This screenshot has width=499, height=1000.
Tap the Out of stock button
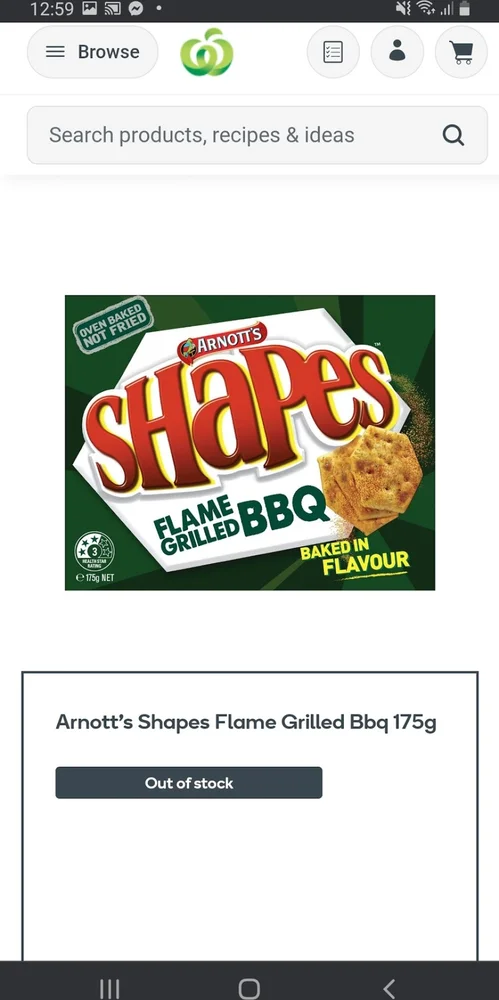[189, 783]
